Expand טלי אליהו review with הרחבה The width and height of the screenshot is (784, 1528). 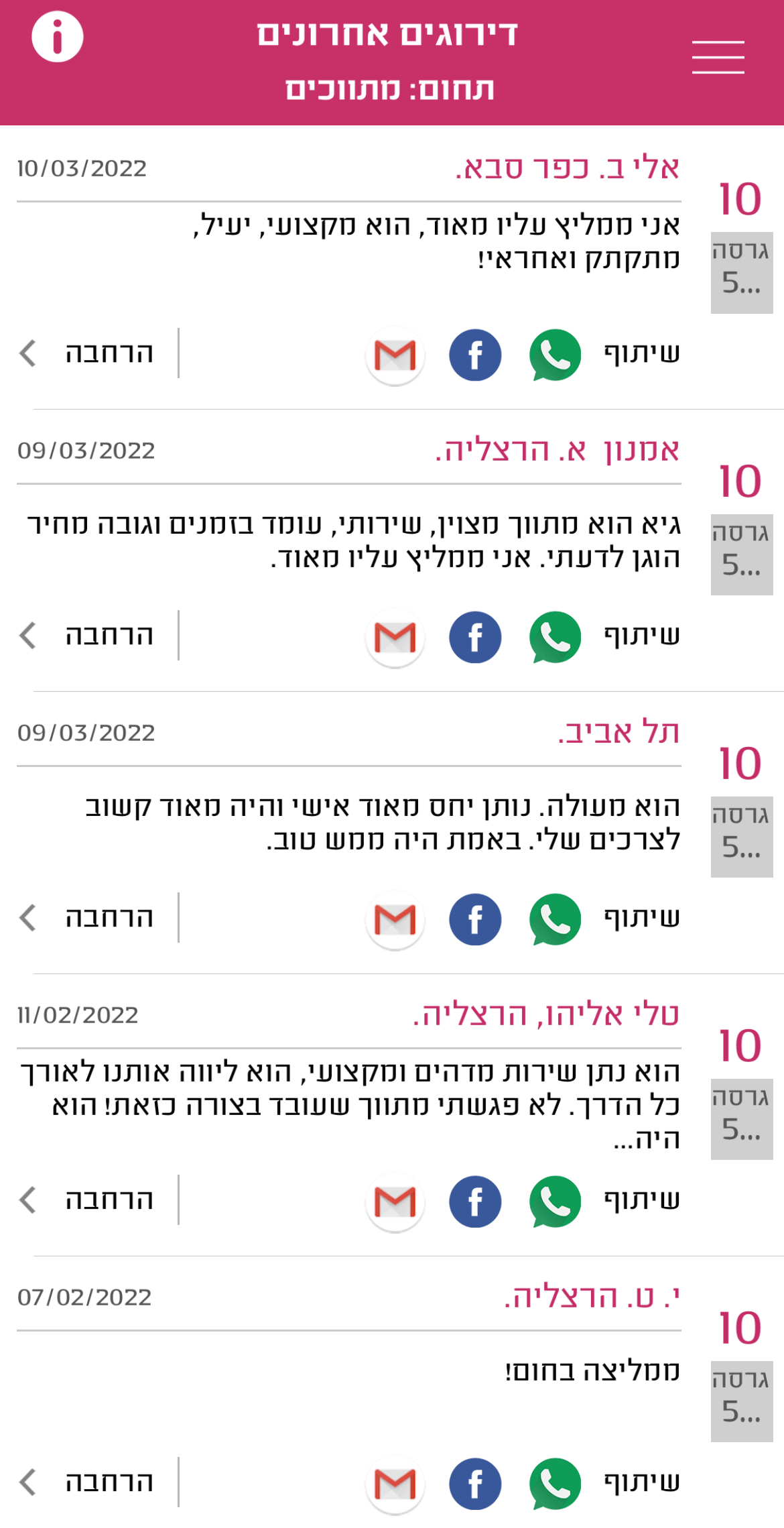[87, 1199]
